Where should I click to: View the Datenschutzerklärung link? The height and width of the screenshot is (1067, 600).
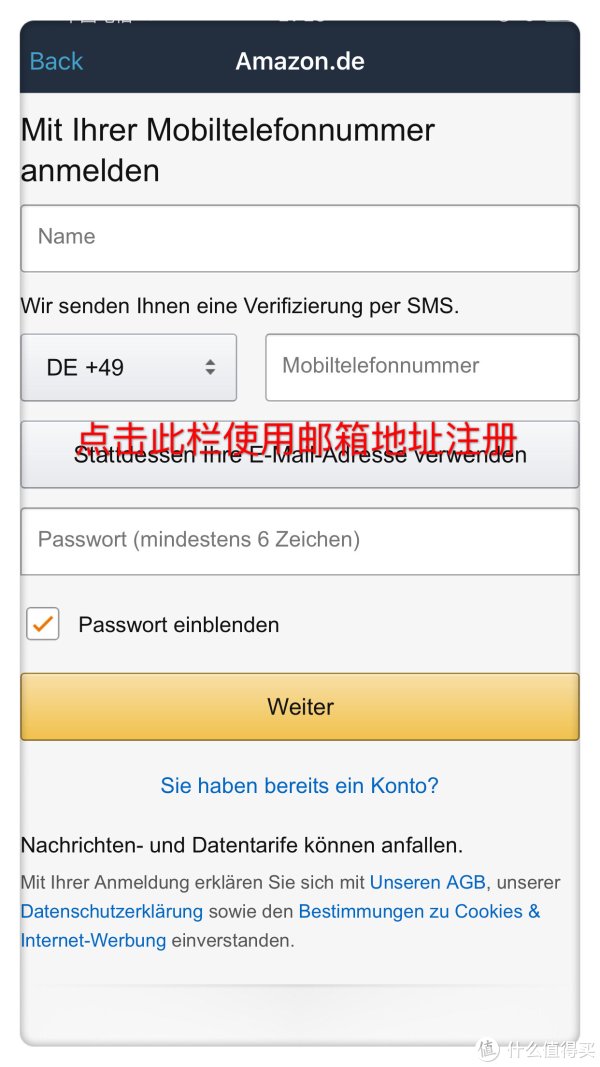112,912
